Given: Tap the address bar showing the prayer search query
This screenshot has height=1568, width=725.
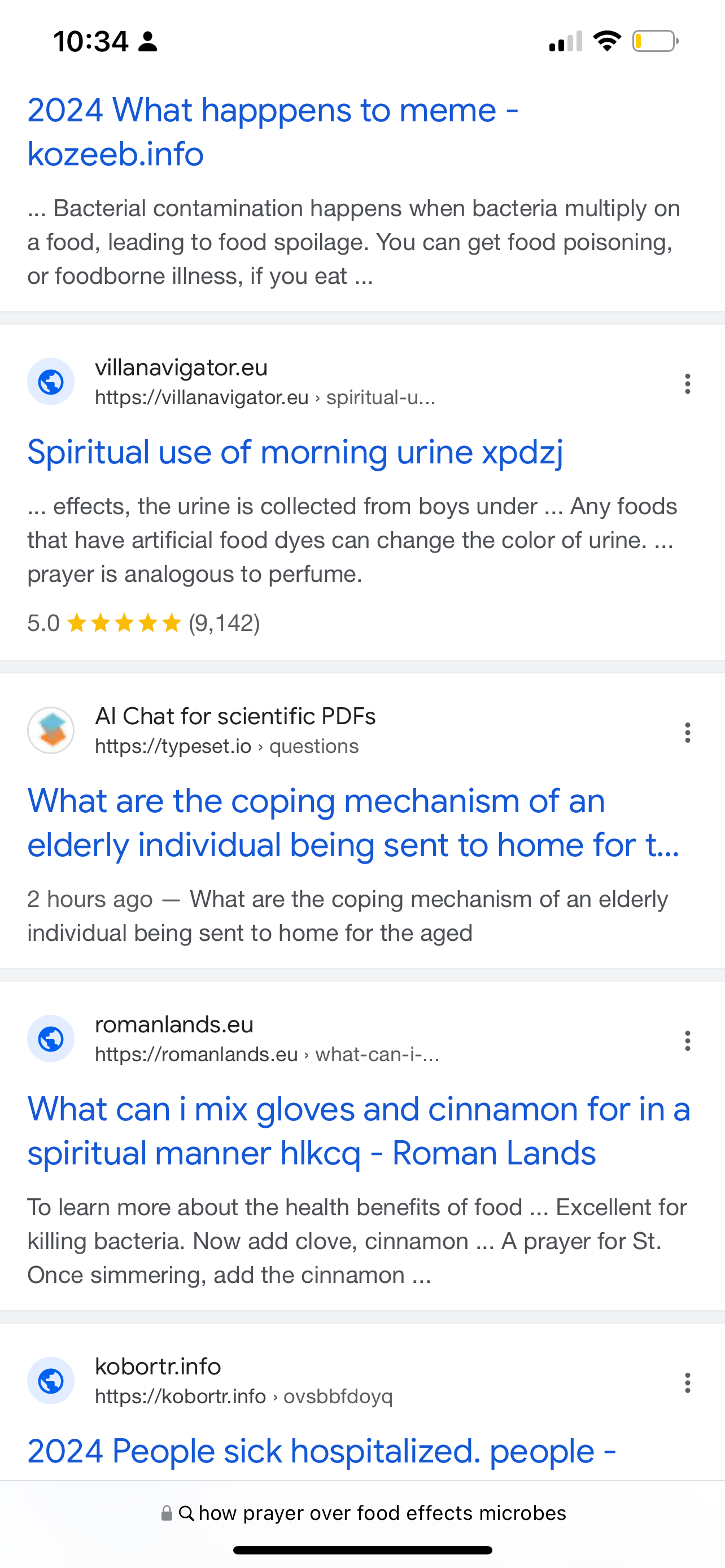Looking at the screenshot, I should point(363,1513).
